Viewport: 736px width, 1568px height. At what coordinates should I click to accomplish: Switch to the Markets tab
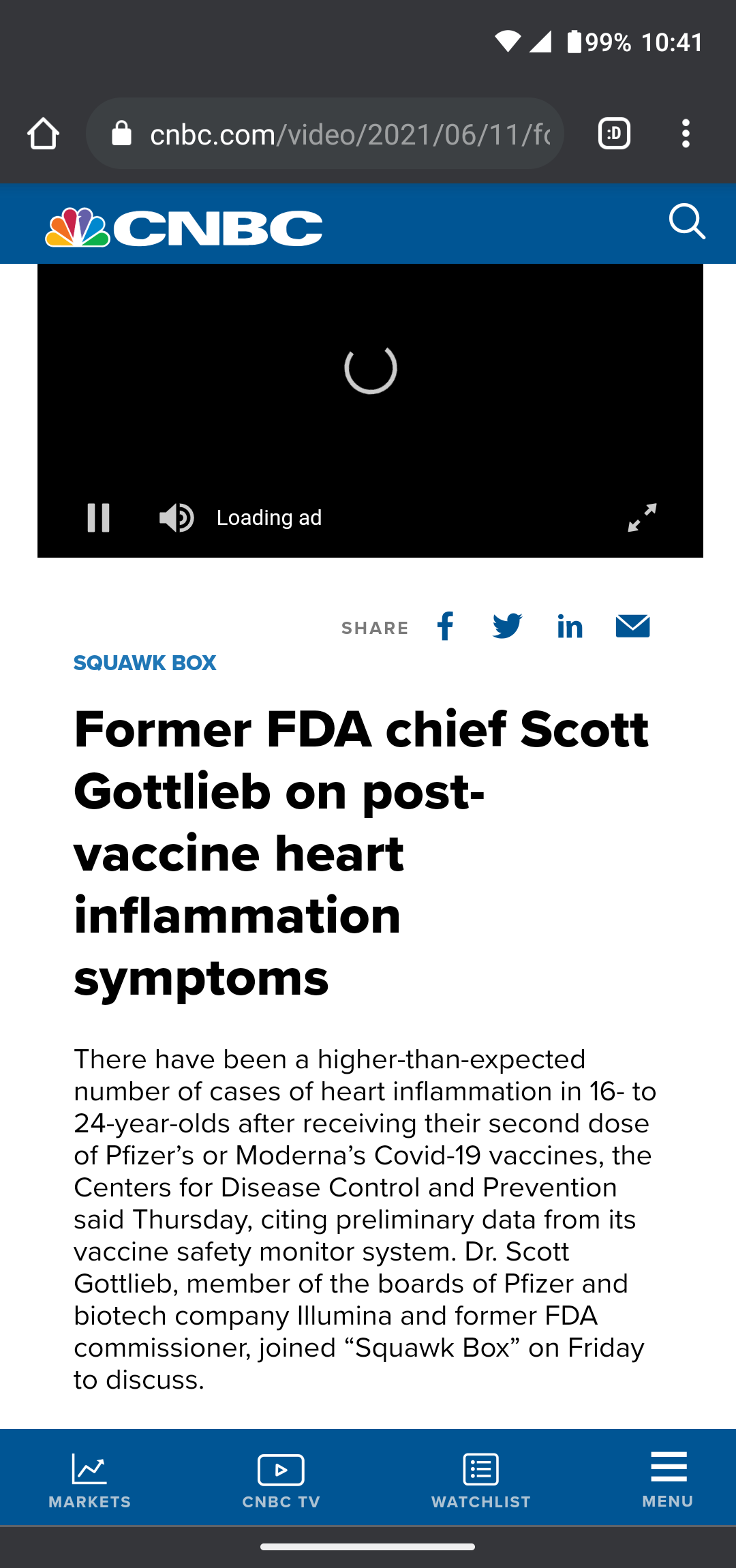(89, 1479)
